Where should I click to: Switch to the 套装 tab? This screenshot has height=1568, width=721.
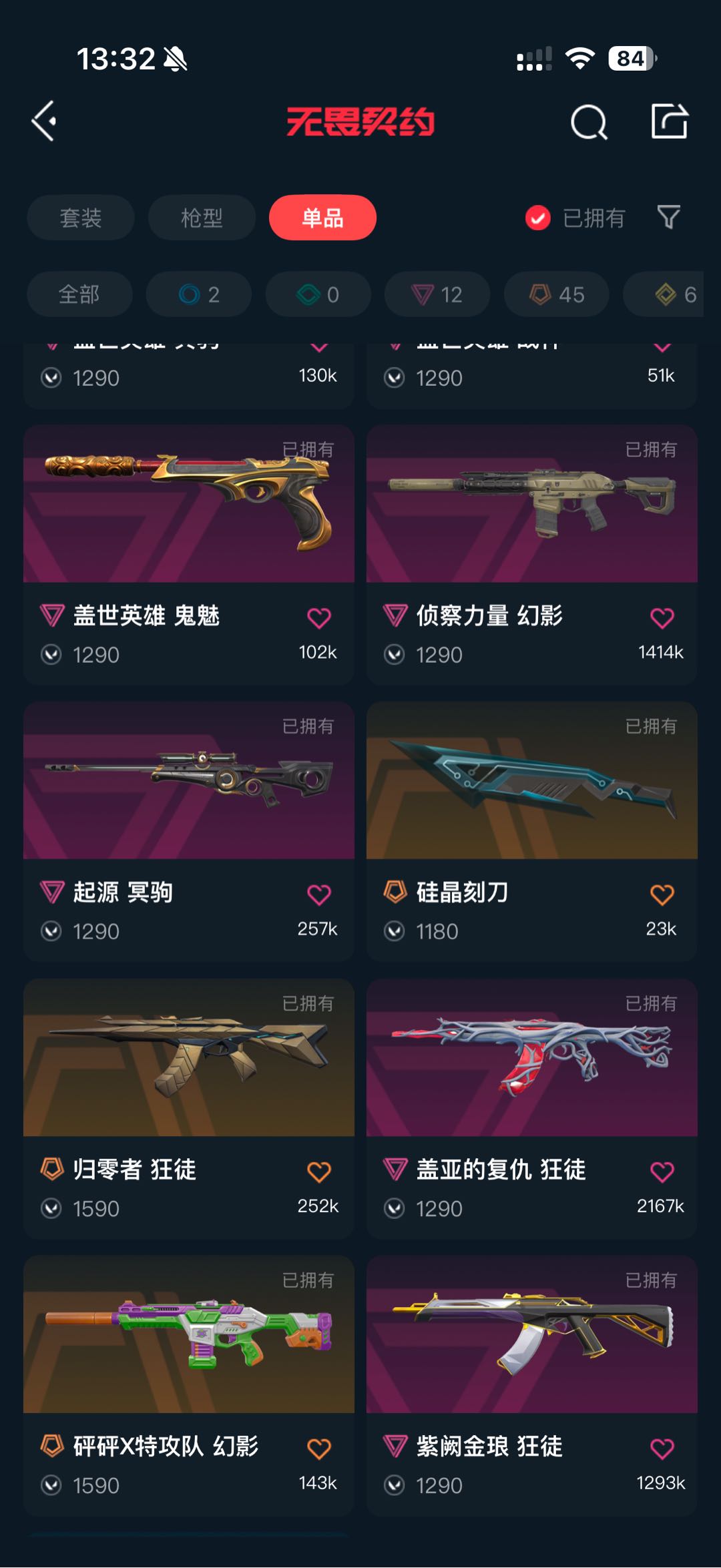(x=81, y=218)
